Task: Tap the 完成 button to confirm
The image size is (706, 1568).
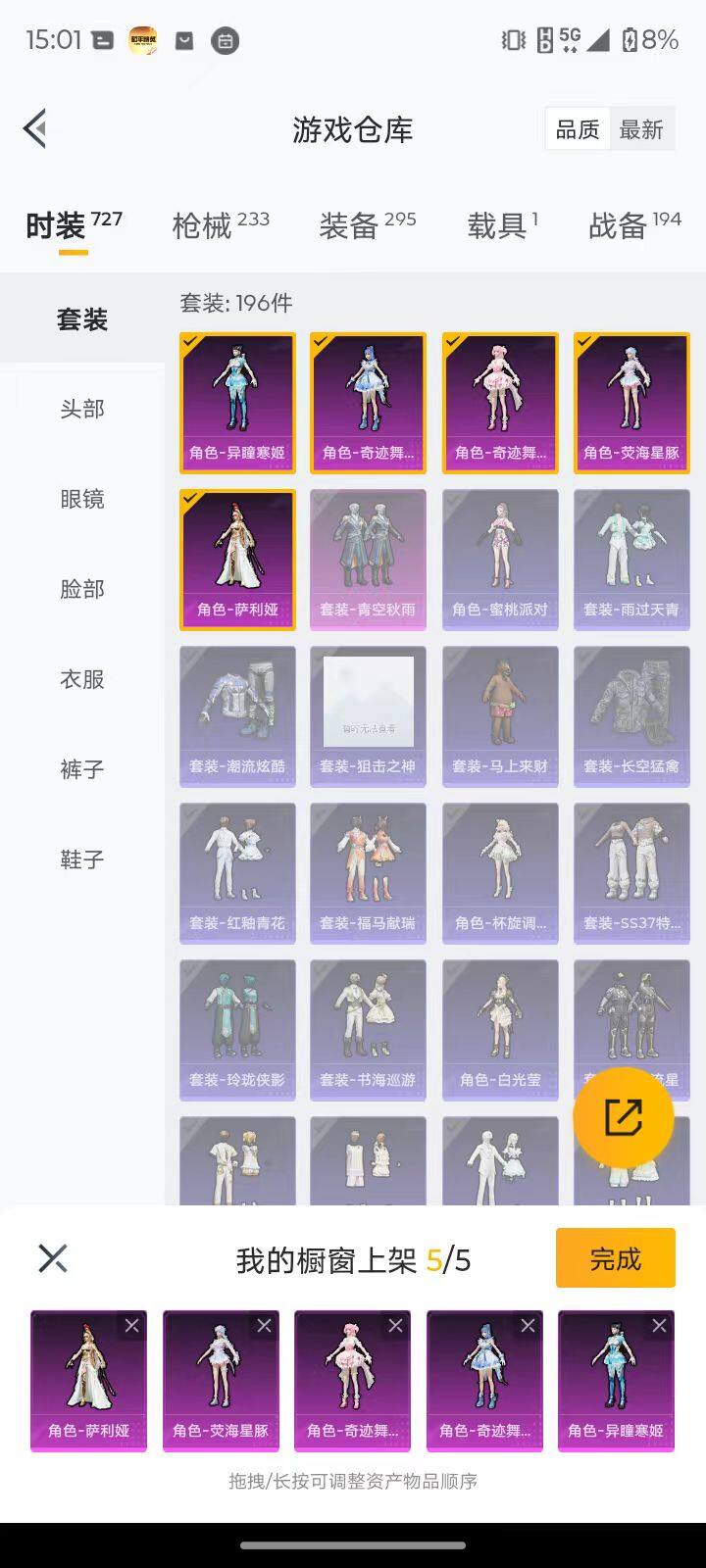Action: (x=615, y=1257)
